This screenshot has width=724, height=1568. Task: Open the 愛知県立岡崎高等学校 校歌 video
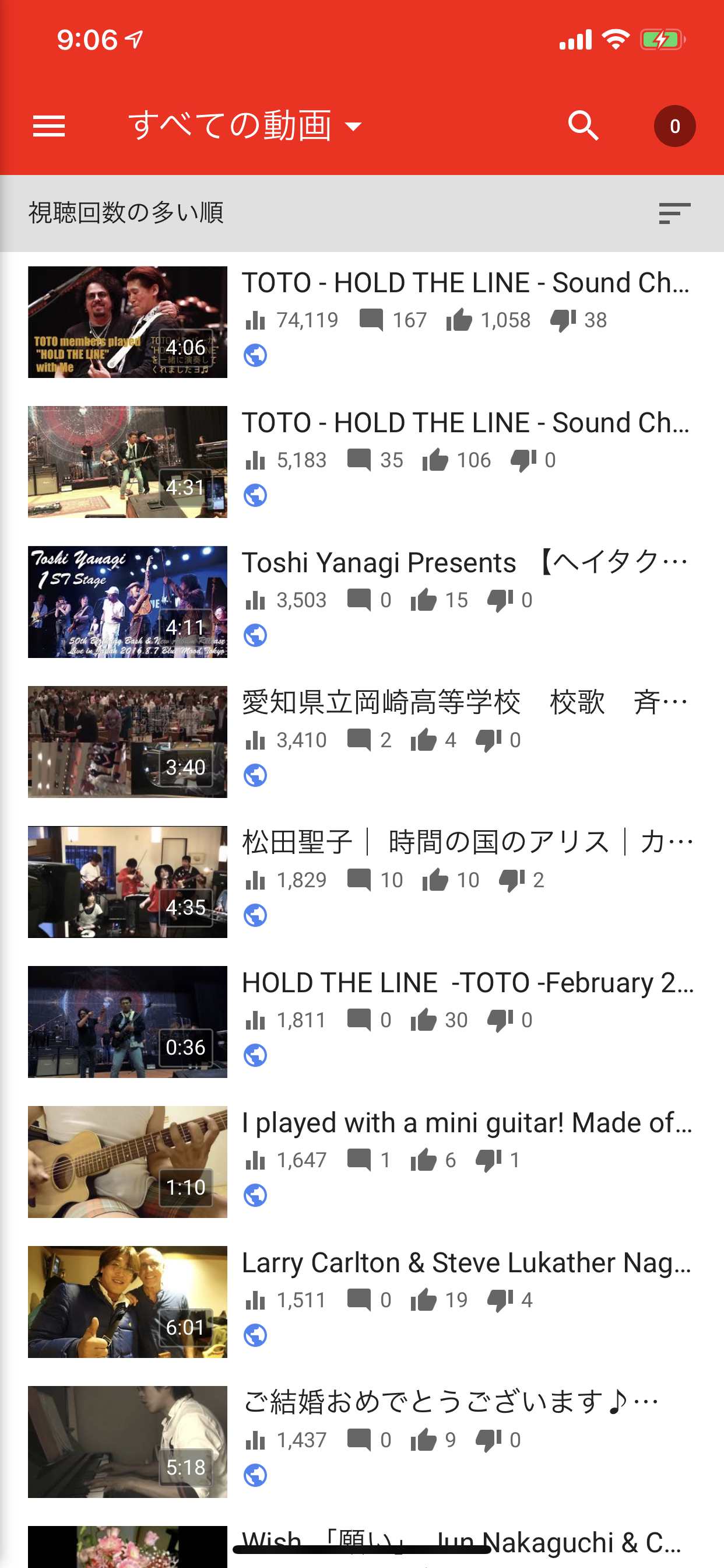coord(465,703)
